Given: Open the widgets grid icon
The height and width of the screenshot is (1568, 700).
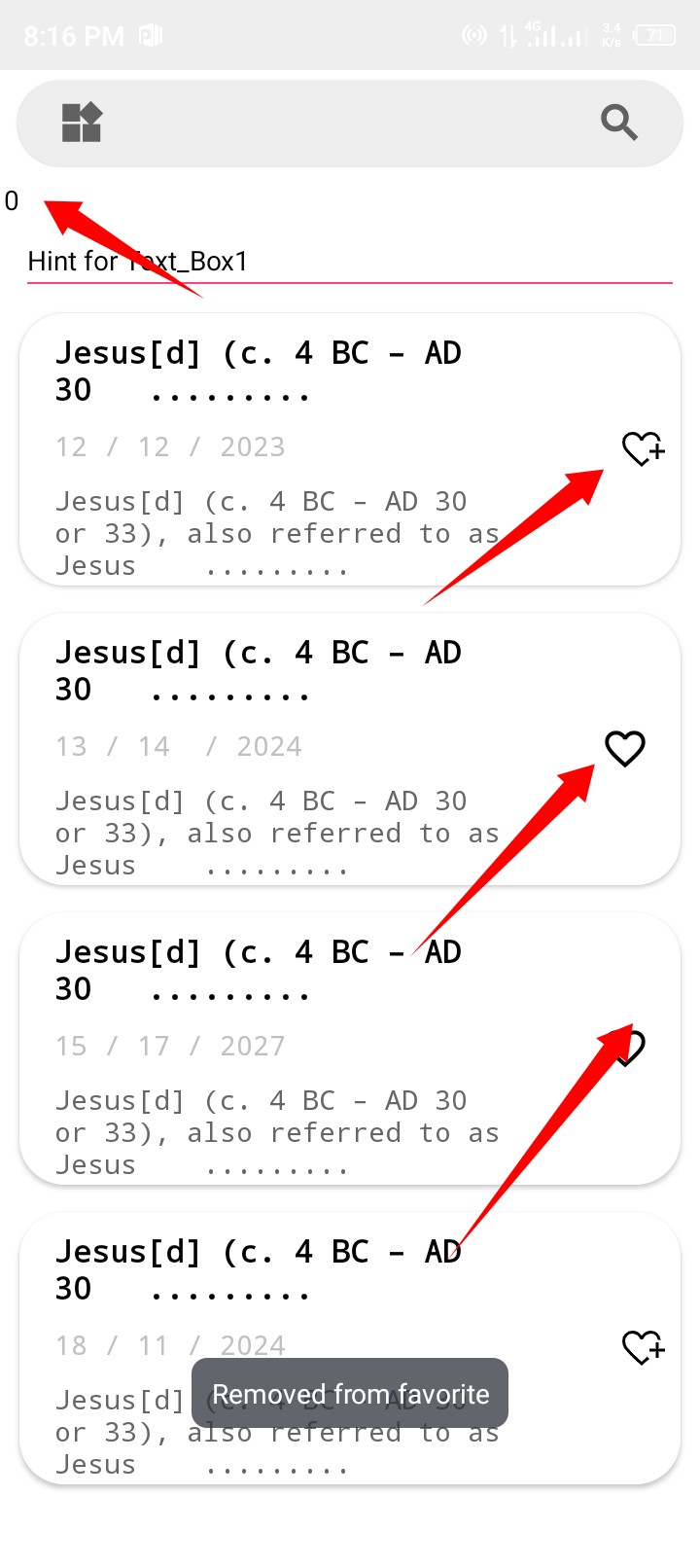Looking at the screenshot, I should pos(82,123).
